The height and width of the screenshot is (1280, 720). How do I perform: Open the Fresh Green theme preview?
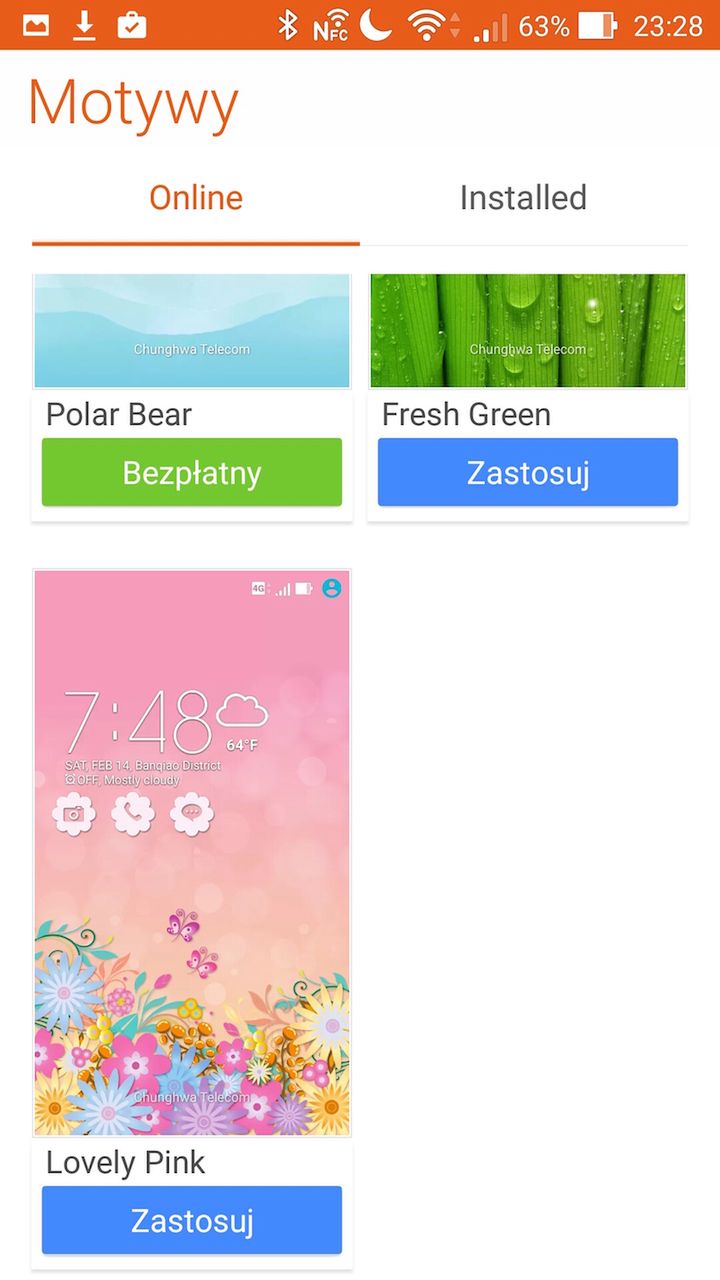point(528,331)
